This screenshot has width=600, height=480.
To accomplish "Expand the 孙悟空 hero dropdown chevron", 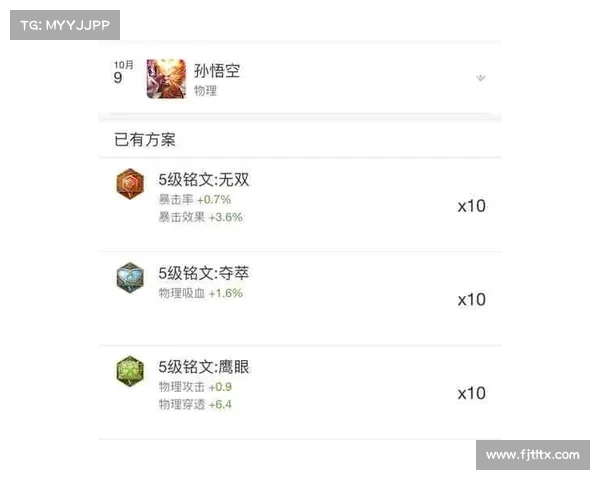I will point(480,78).
